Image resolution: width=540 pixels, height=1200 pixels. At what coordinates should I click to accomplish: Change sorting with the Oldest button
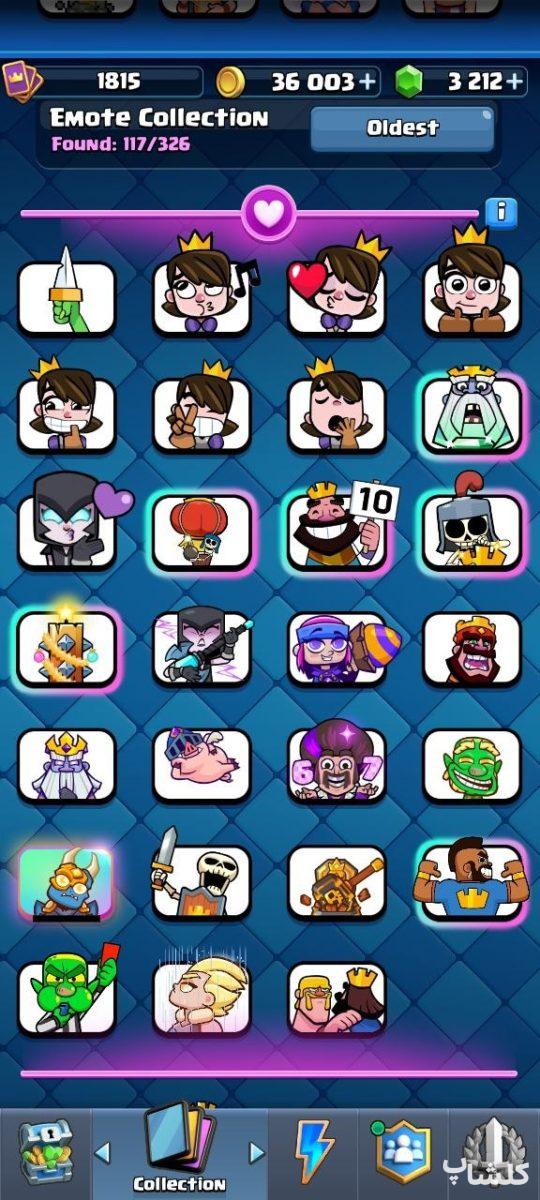(x=402, y=128)
